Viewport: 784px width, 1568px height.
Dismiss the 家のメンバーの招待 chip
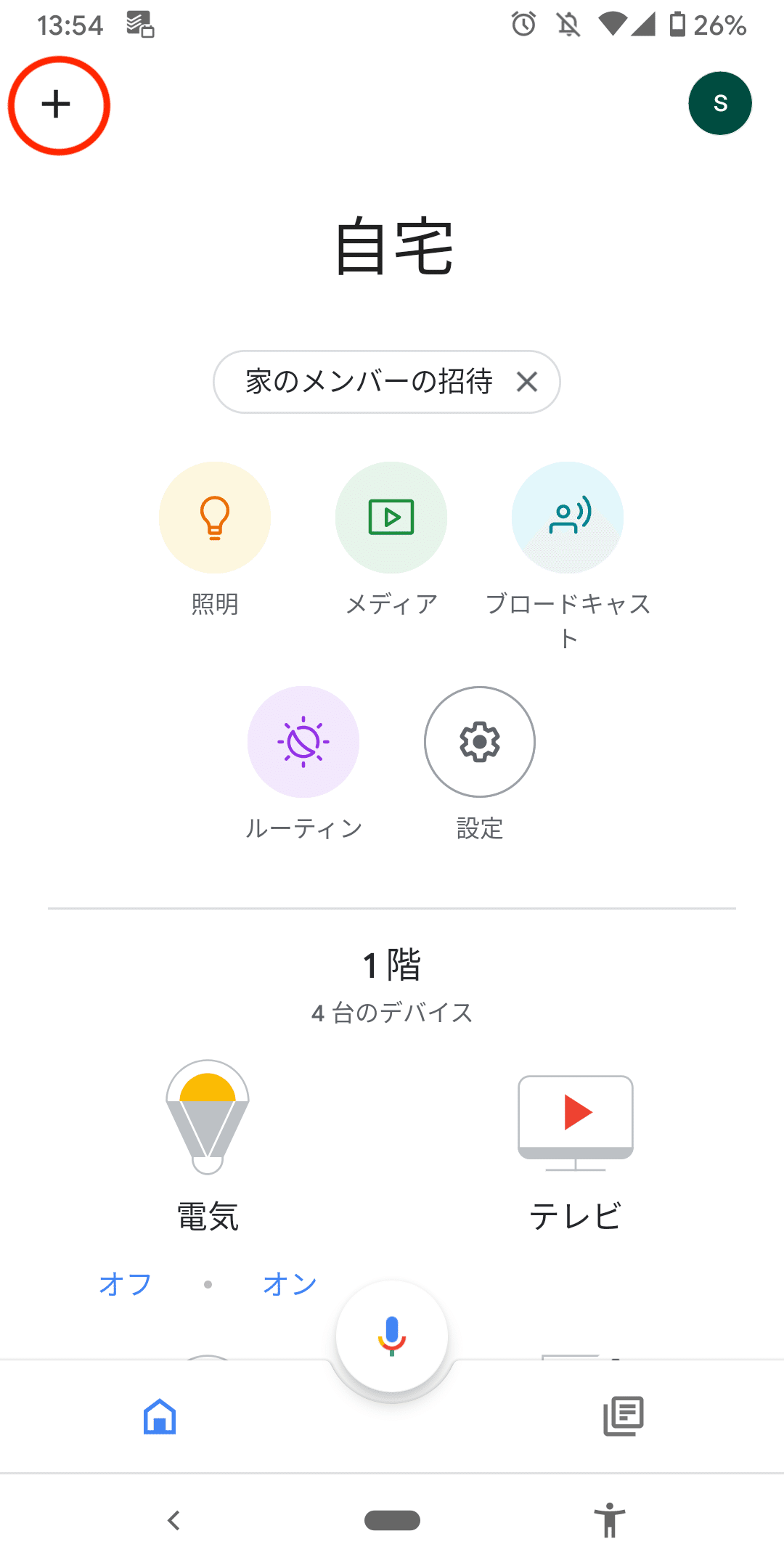point(527,382)
